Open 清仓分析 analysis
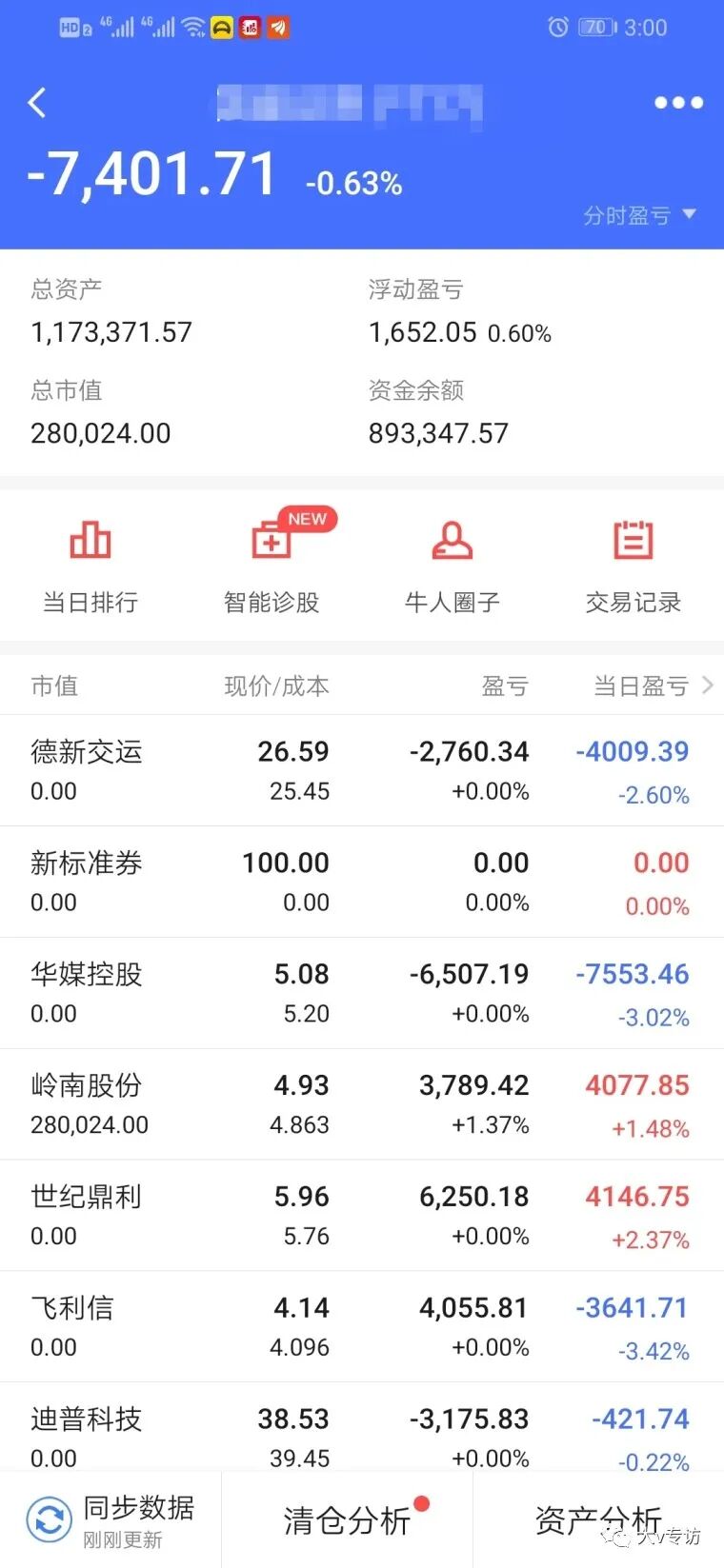Image resolution: width=724 pixels, height=1568 pixels. (x=348, y=1519)
